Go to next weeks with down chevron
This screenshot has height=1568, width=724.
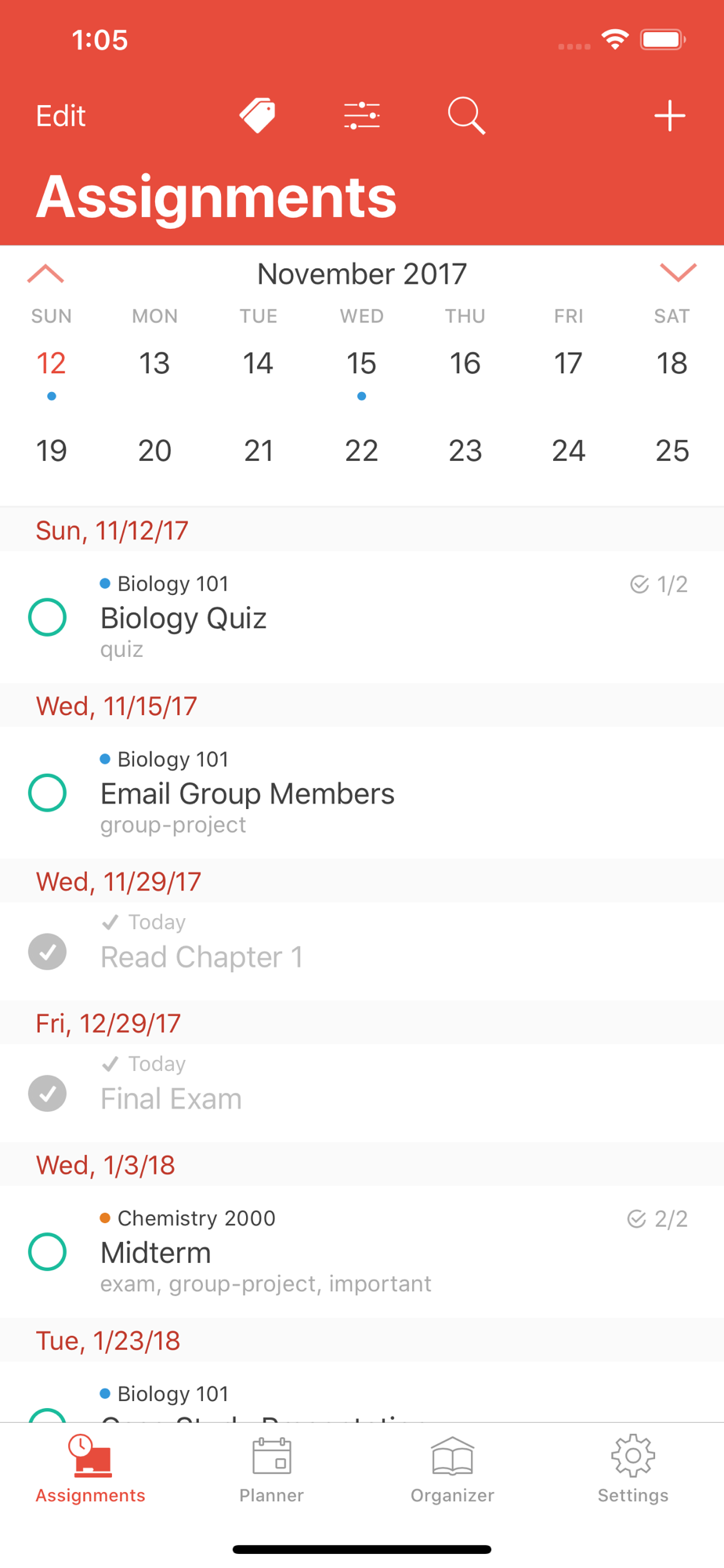click(x=678, y=273)
